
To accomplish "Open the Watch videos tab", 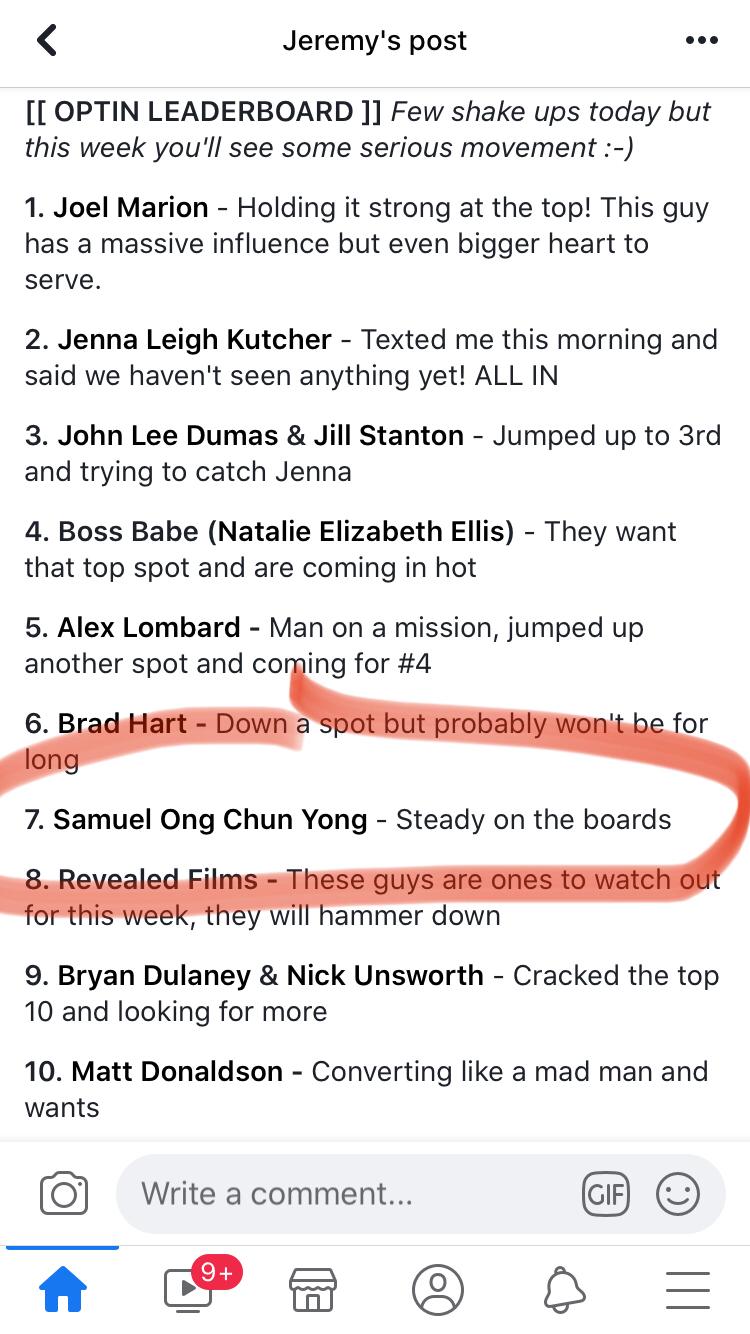I will click(x=188, y=1290).
